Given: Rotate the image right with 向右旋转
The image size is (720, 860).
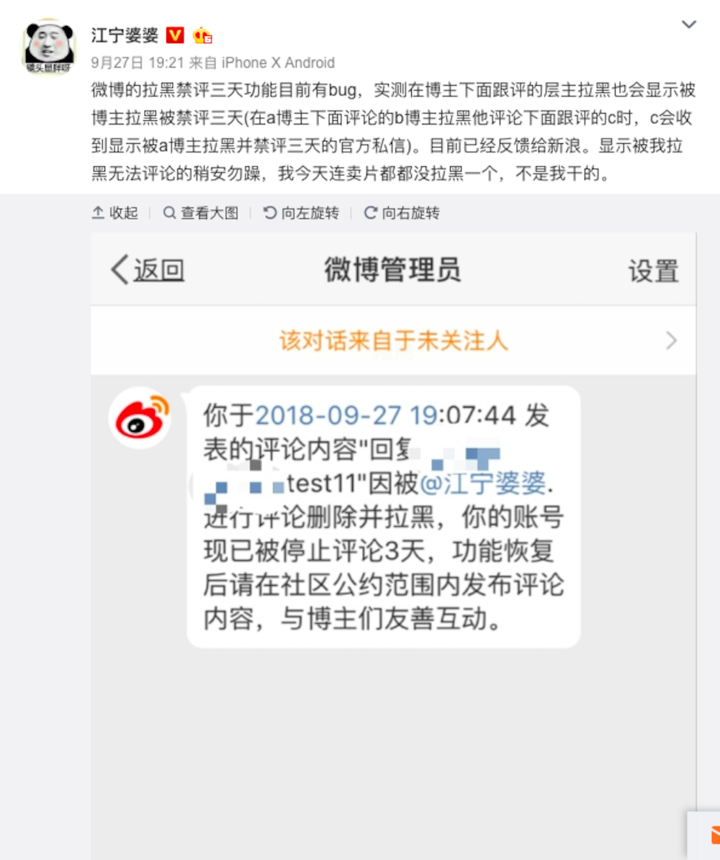Looking at the screenshot, I should (x=401, y=213).
